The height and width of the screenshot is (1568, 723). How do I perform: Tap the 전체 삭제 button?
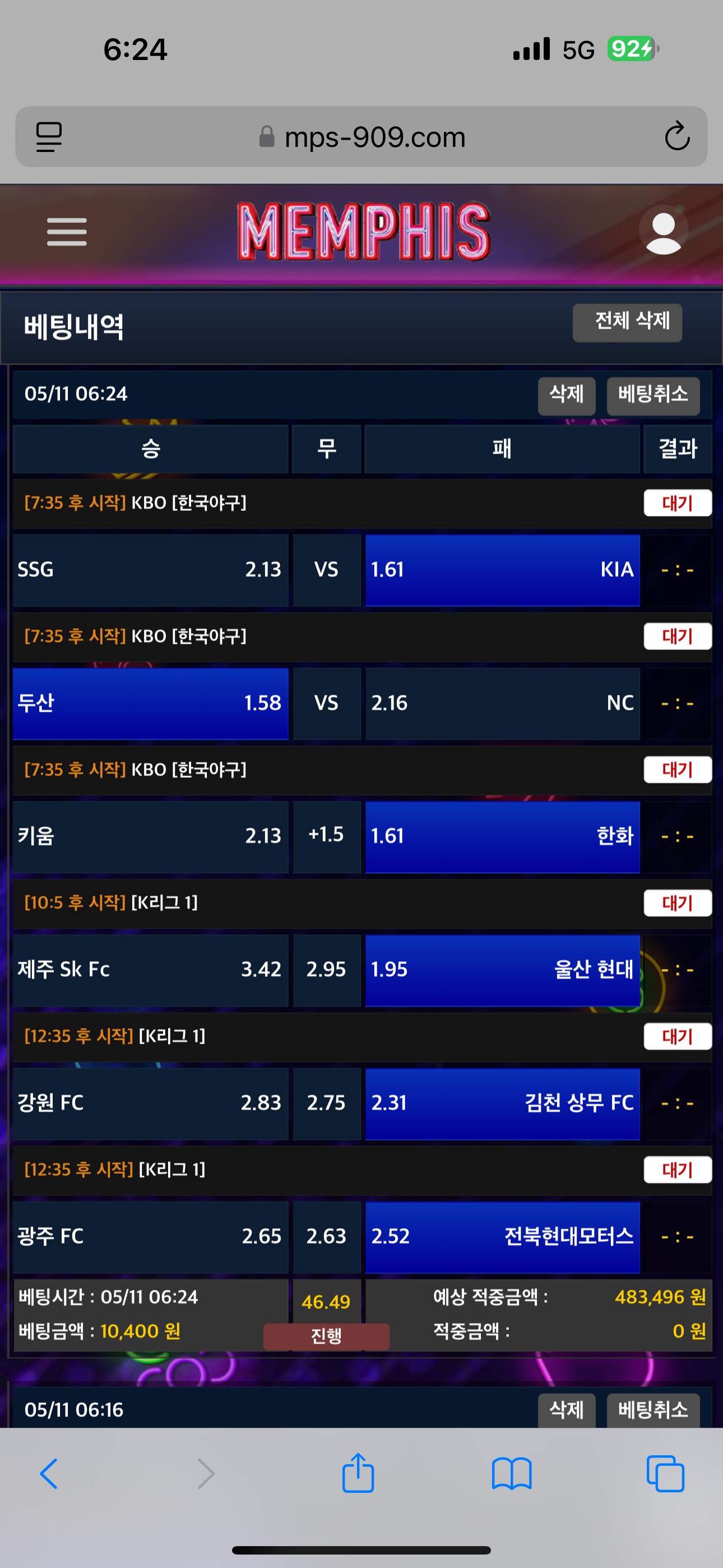pos(627,322)
